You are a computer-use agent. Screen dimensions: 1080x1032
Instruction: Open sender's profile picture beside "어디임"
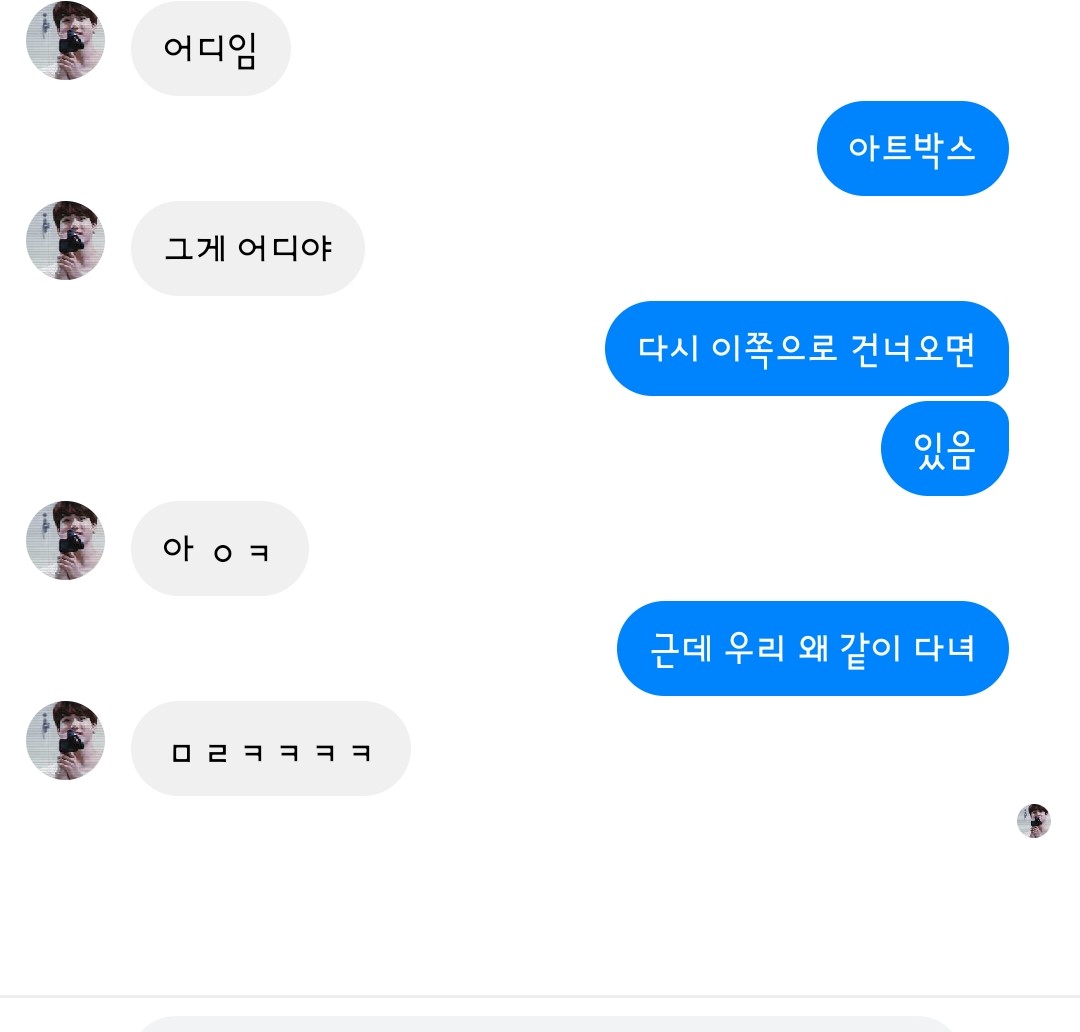tap(65, 41)
